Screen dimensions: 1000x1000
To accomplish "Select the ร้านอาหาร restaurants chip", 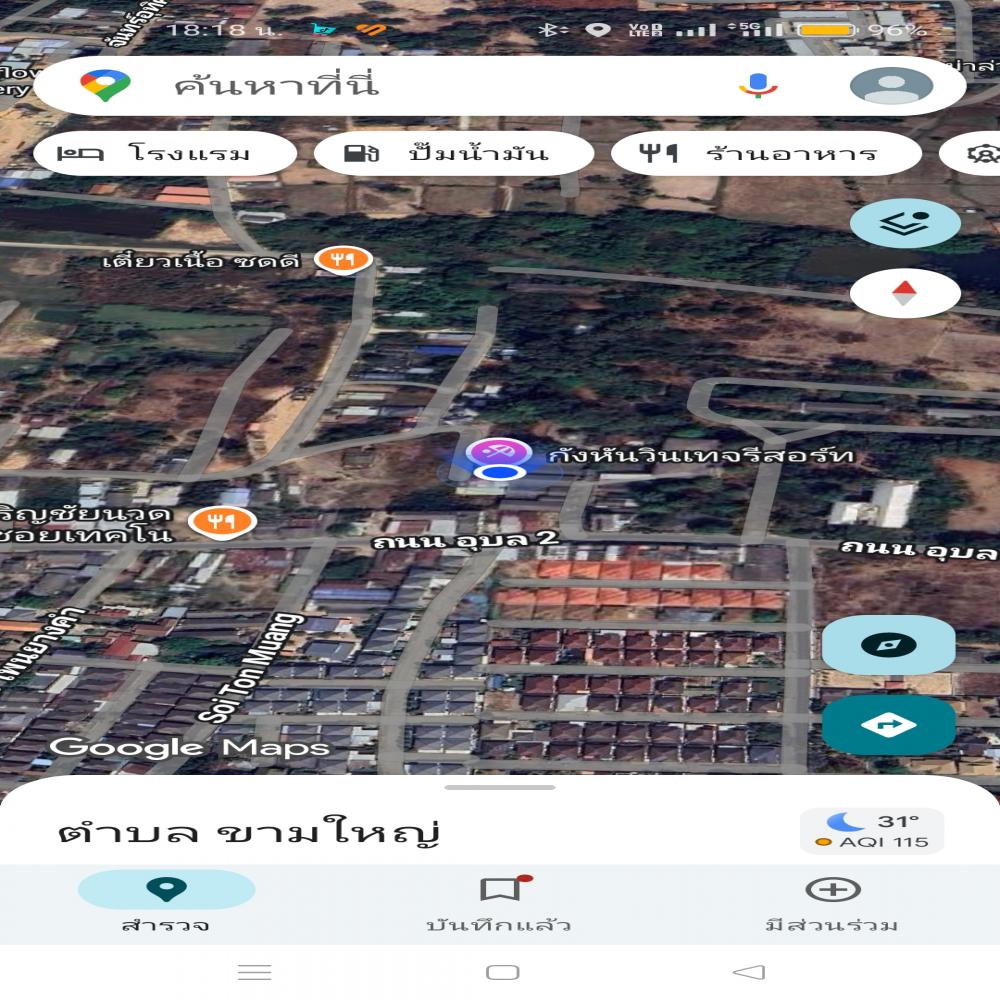I will pos(765,154).
